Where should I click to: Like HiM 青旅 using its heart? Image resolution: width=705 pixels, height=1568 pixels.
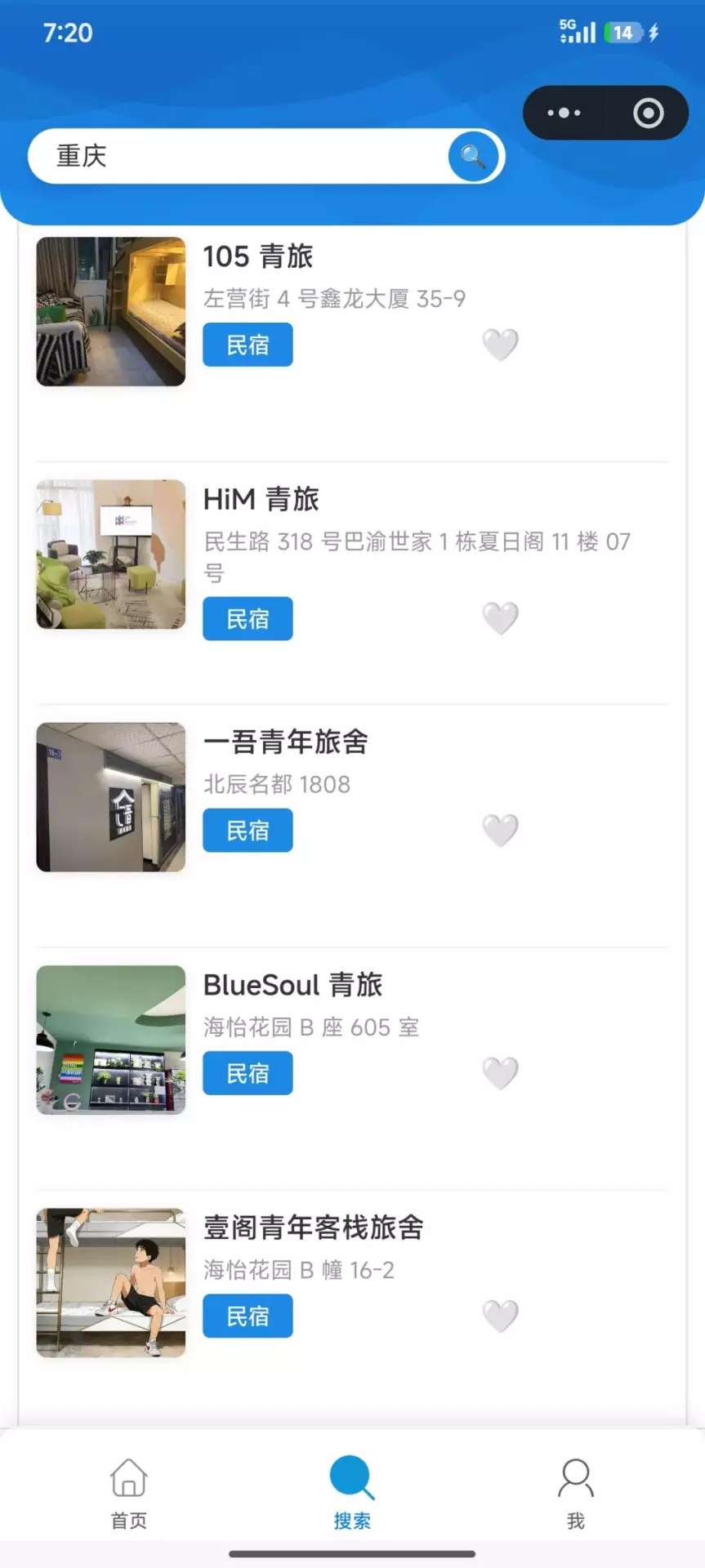tap(500, 618)
